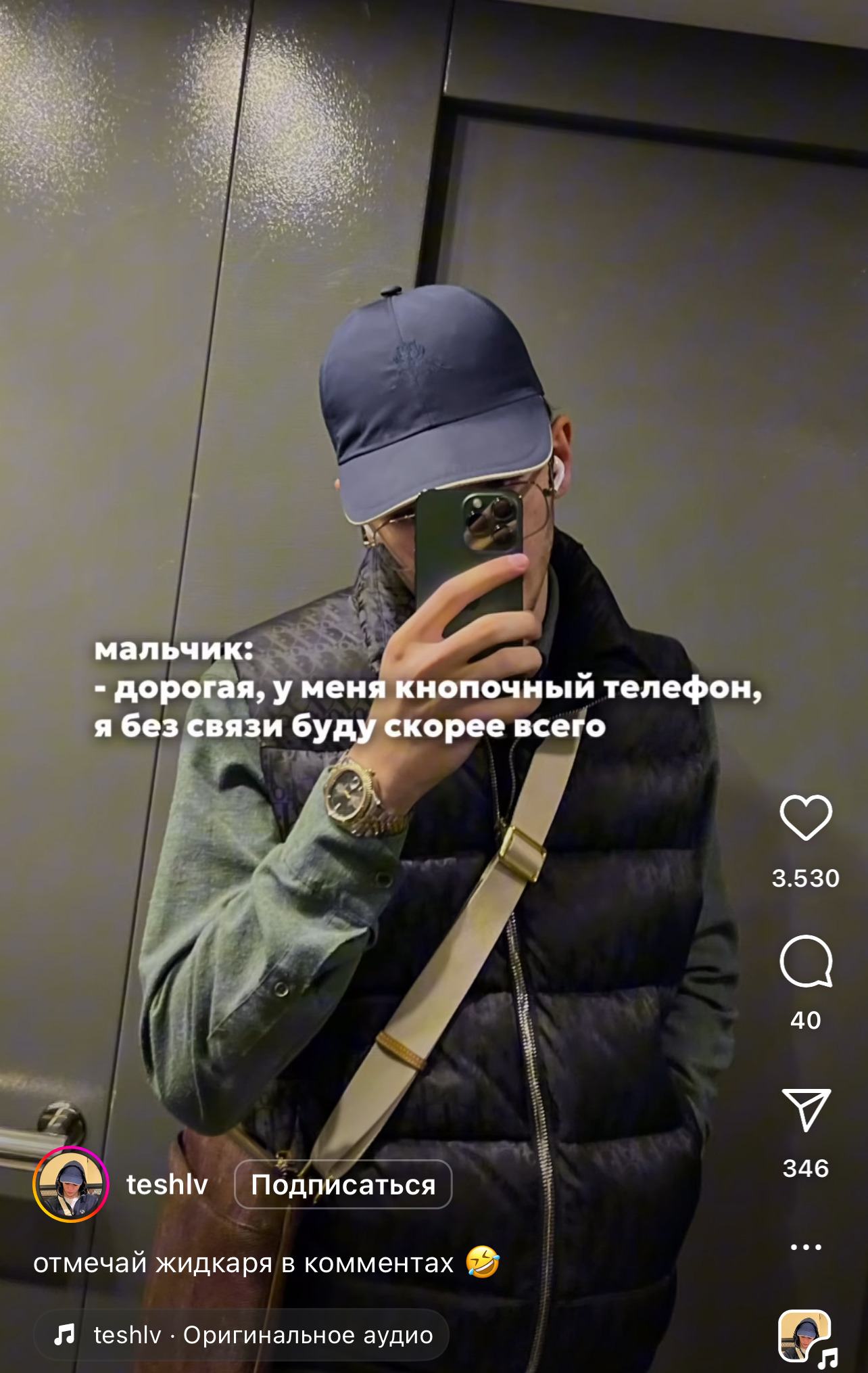The image size is (868, 1373).
Task: Tap the Подписаться follow button
Action: pyautogui.click(x=343, y=1184)
